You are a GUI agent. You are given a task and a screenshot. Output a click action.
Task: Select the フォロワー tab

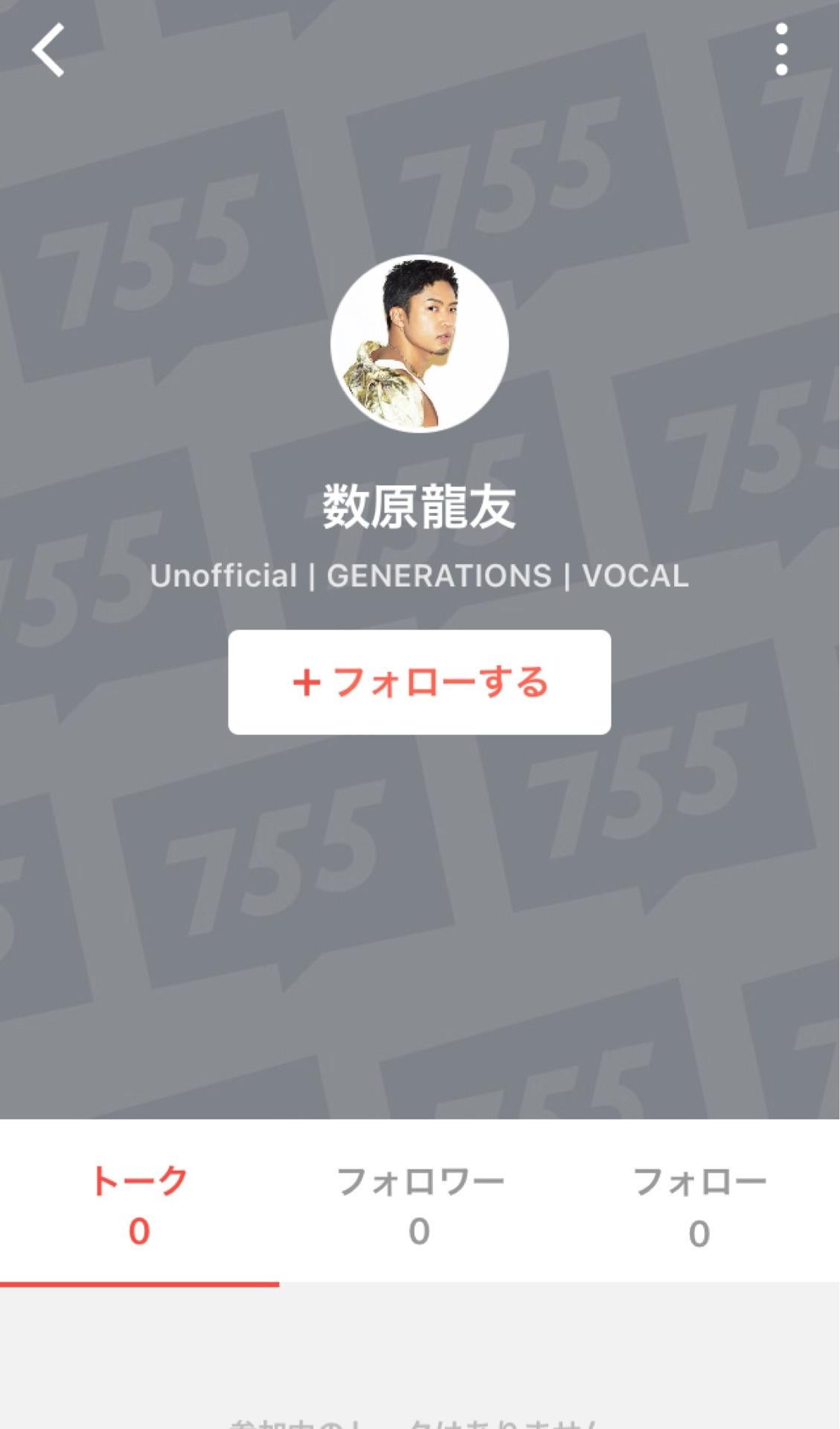[420, 1203]
